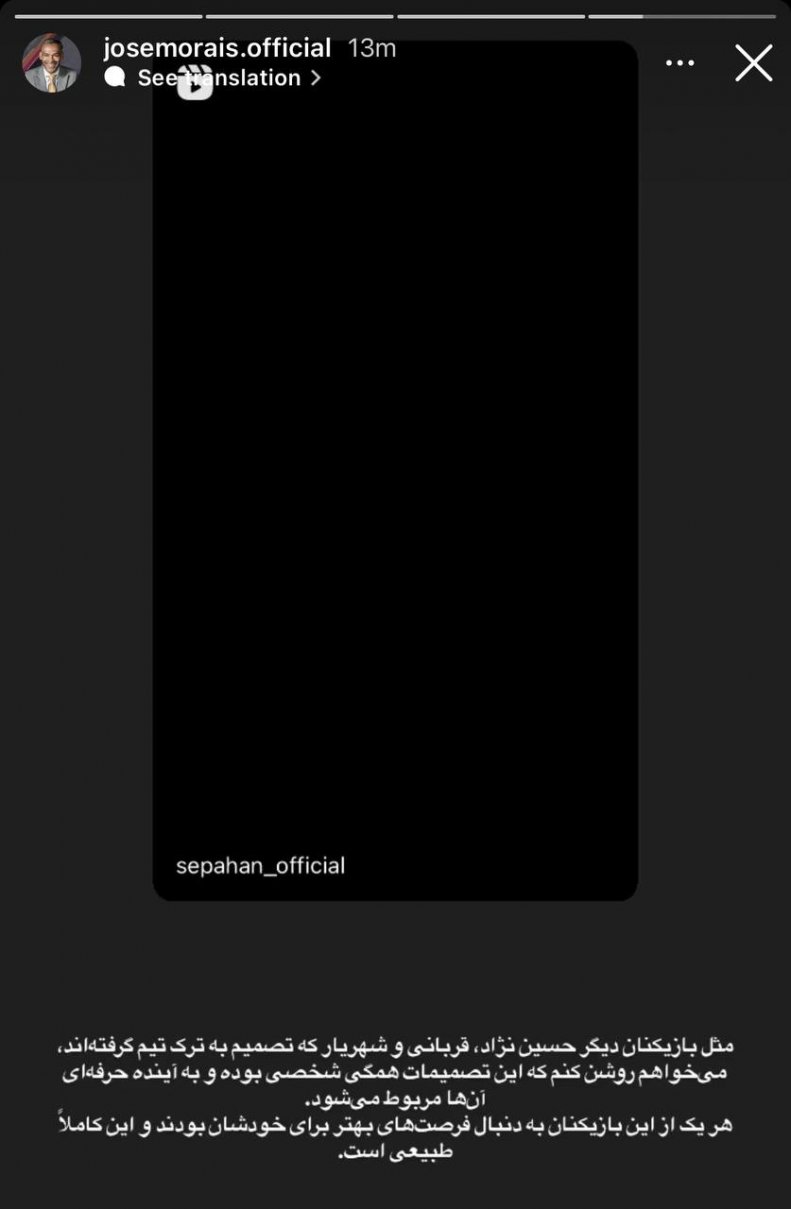Select the second story progress segment

tap(300, 14)
